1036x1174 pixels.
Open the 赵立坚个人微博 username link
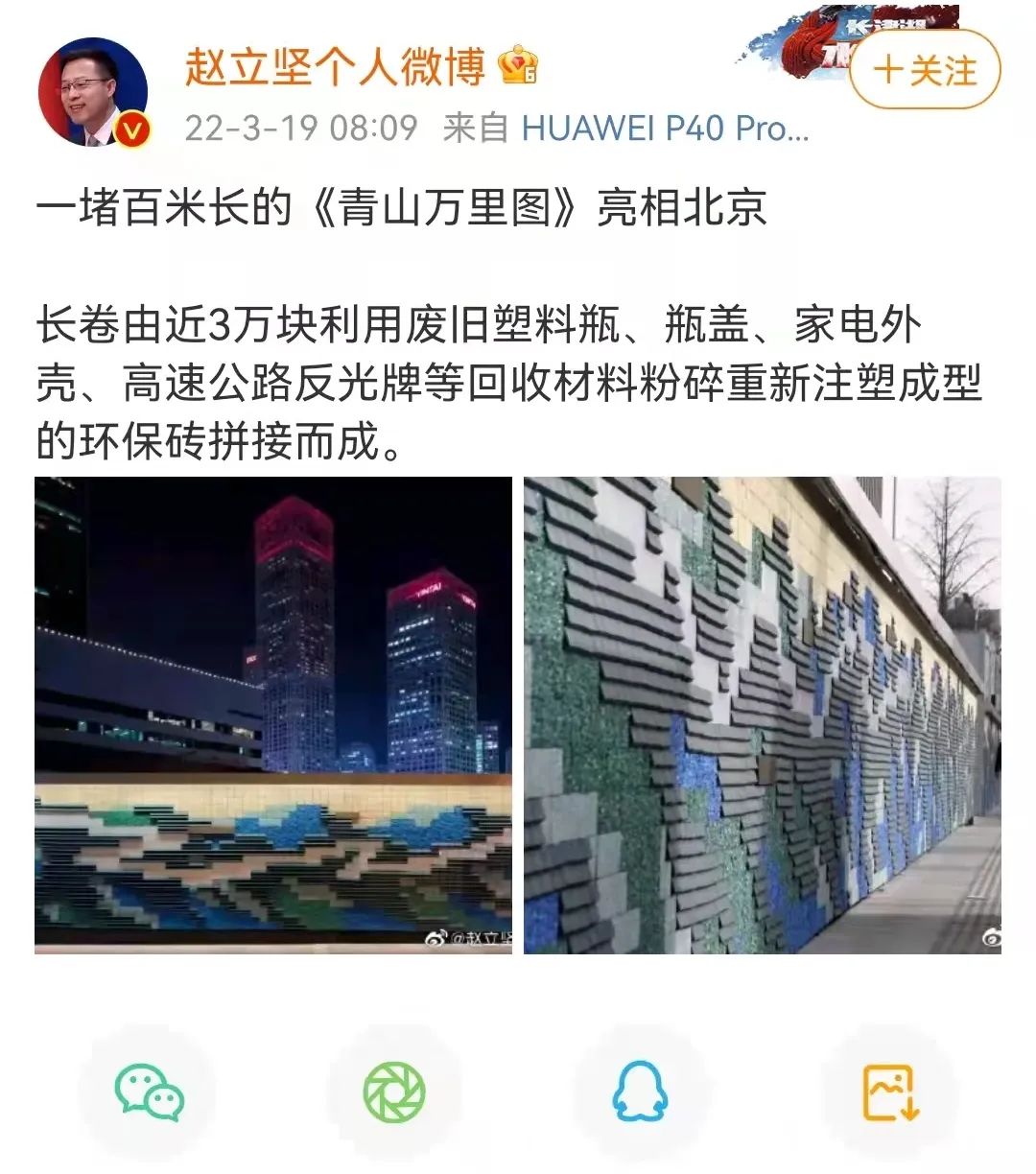coord(336,65)
